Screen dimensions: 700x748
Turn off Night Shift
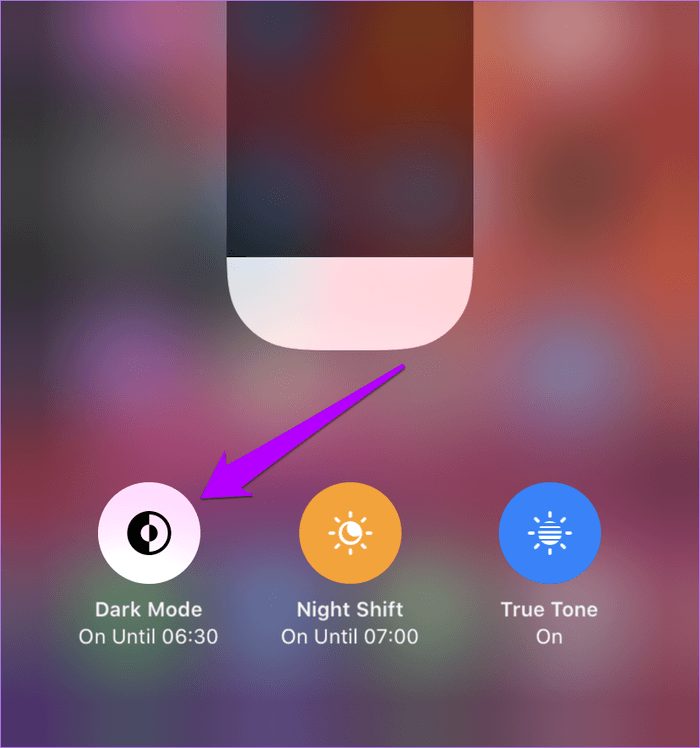pos(349,534)
